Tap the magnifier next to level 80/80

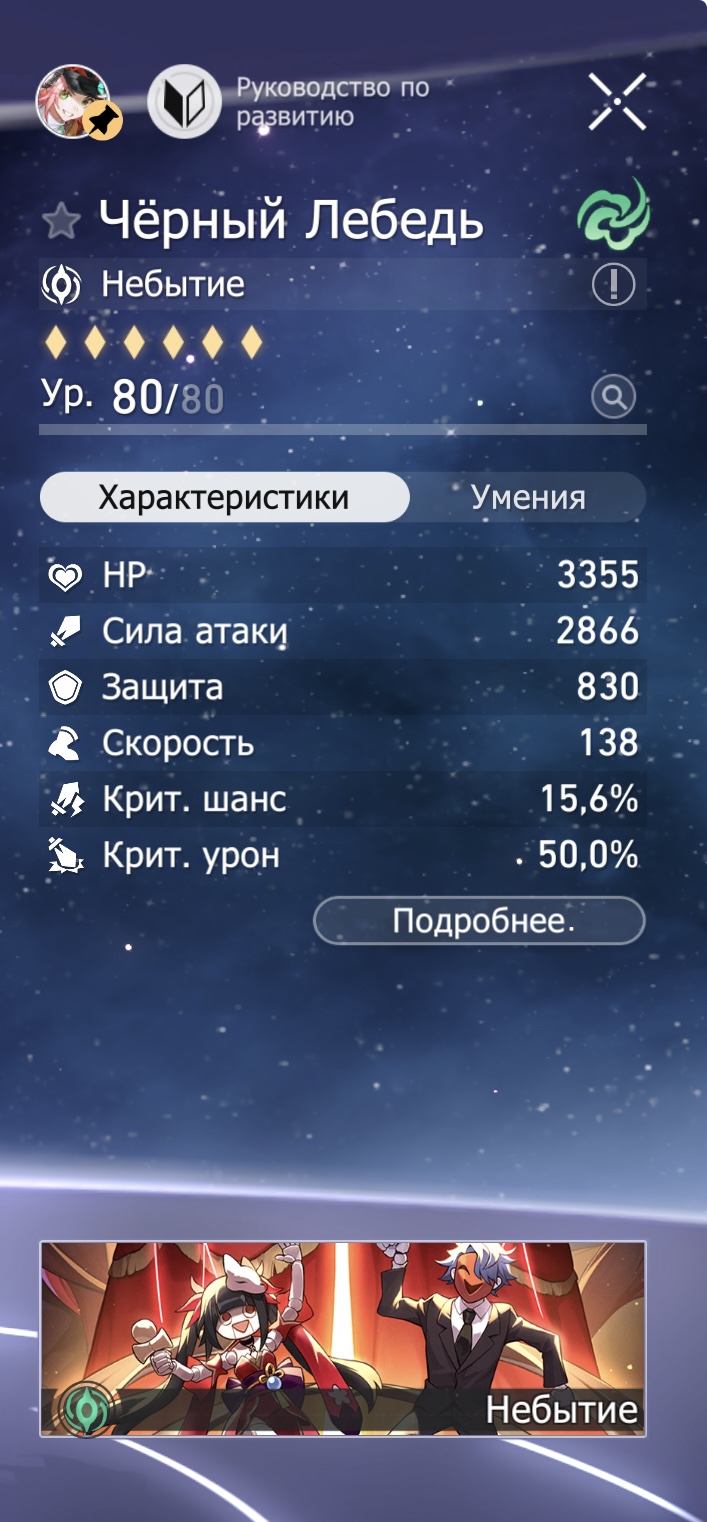(x=613, y=398)
